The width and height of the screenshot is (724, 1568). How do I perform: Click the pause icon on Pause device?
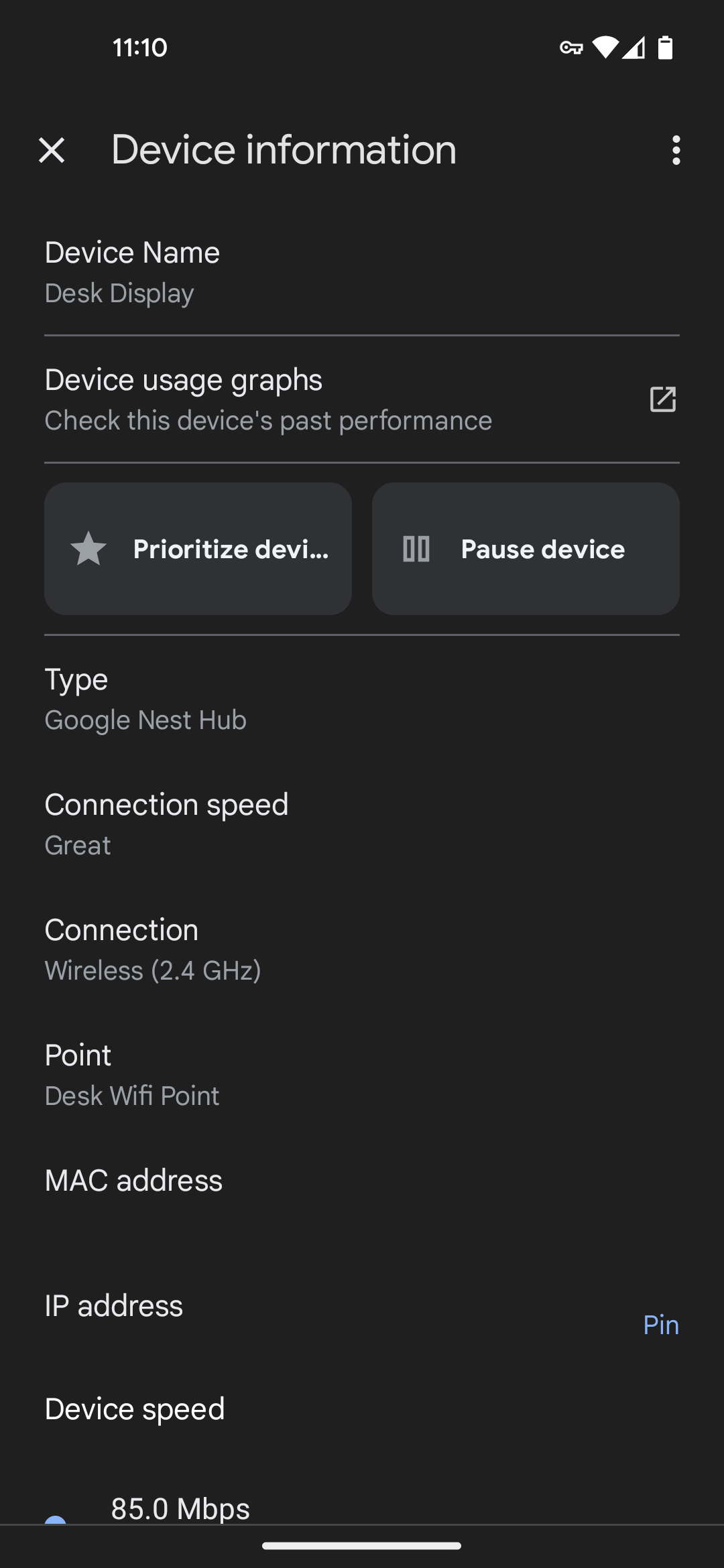pyautogui.click(x=416, y=549)
